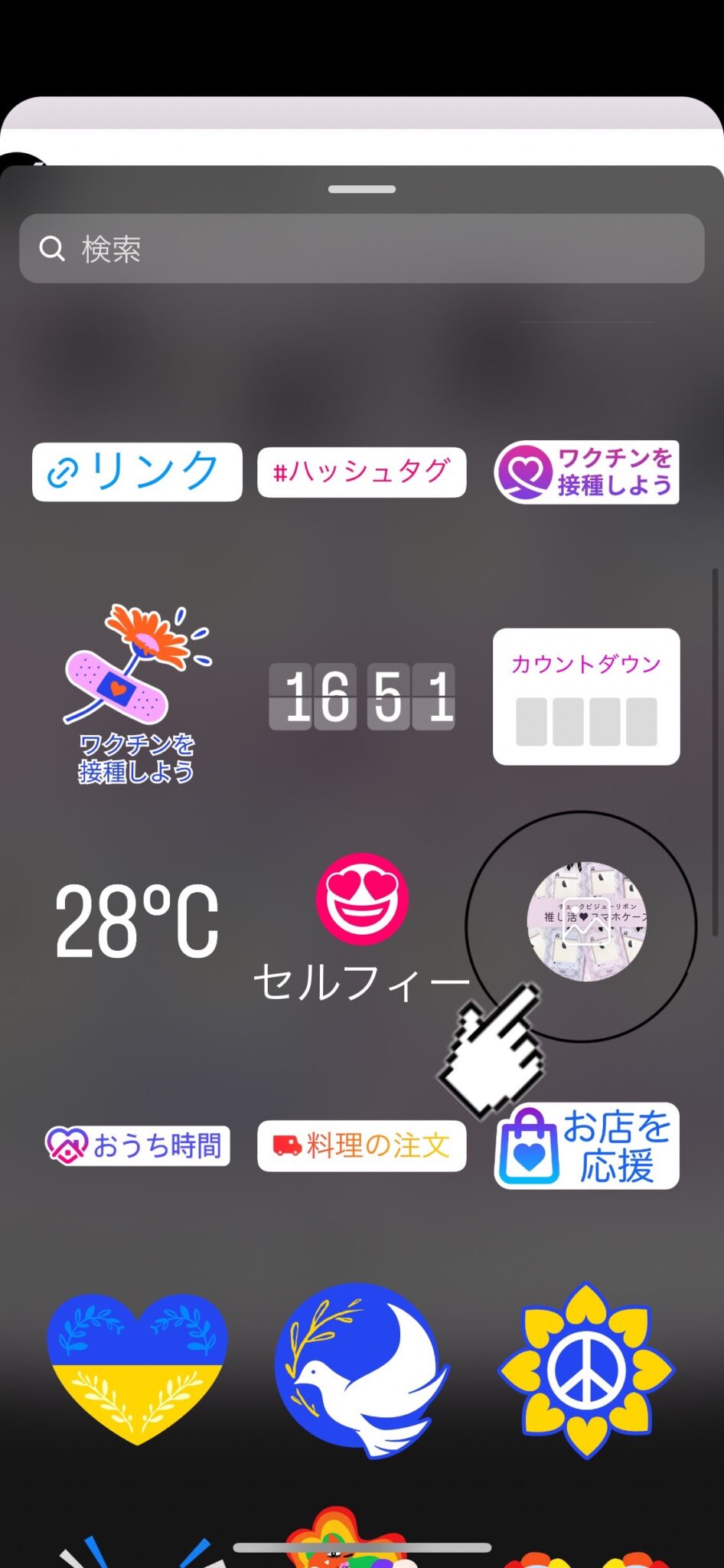Tap the drag handle above the search bar
This screenshot has width=724, height=1568.
[x=361, y=188]
